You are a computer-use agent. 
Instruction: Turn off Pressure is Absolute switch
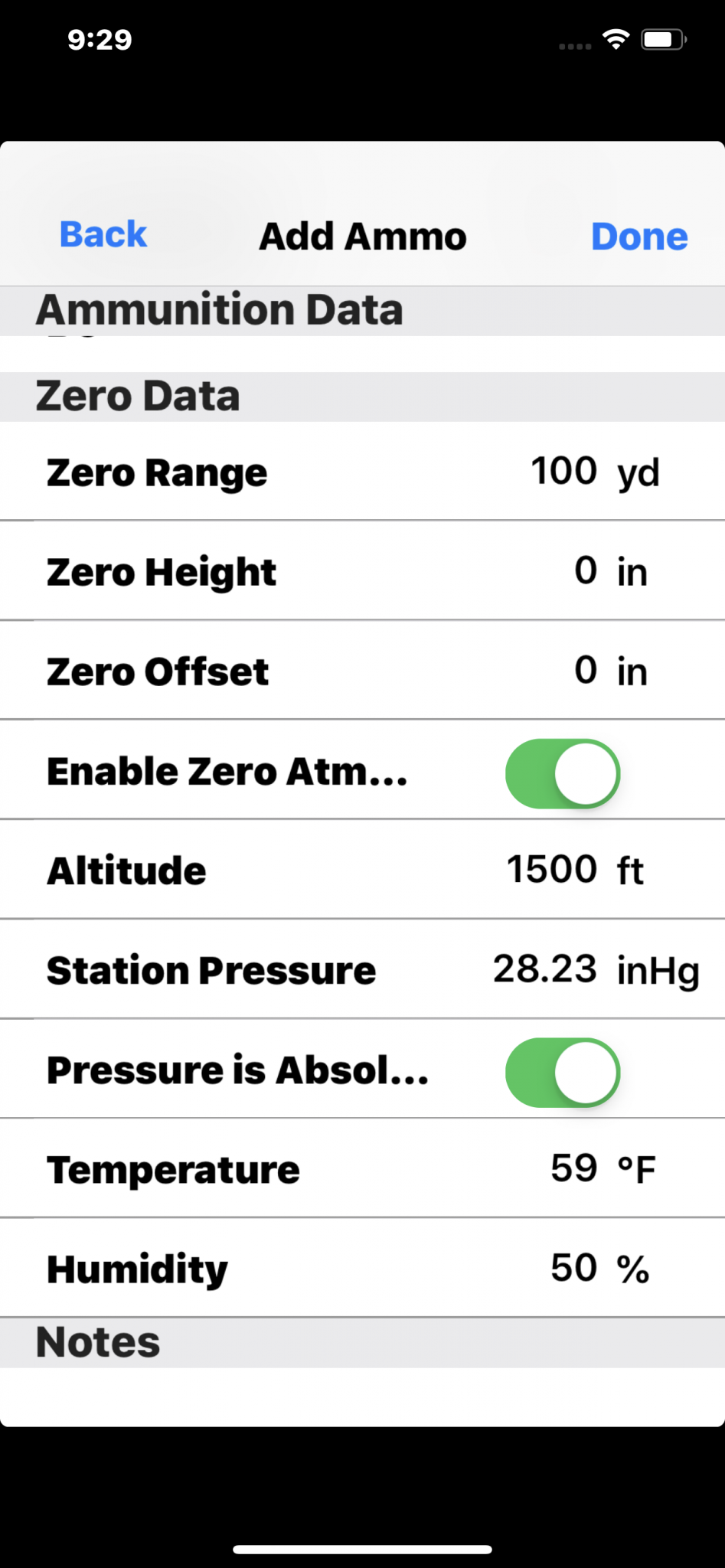(x=562, y=1072)
